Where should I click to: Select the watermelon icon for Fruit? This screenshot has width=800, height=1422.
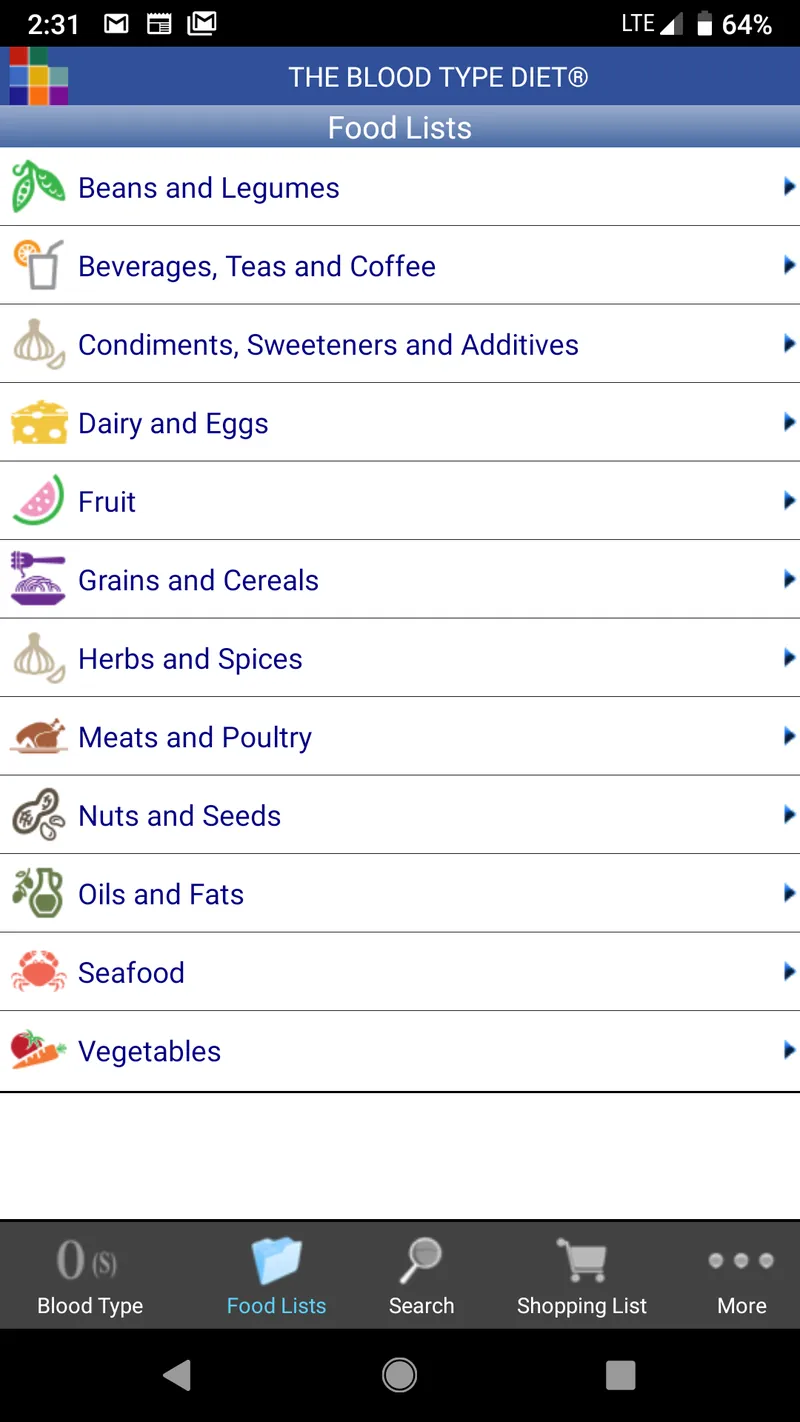tap(38, 501)
